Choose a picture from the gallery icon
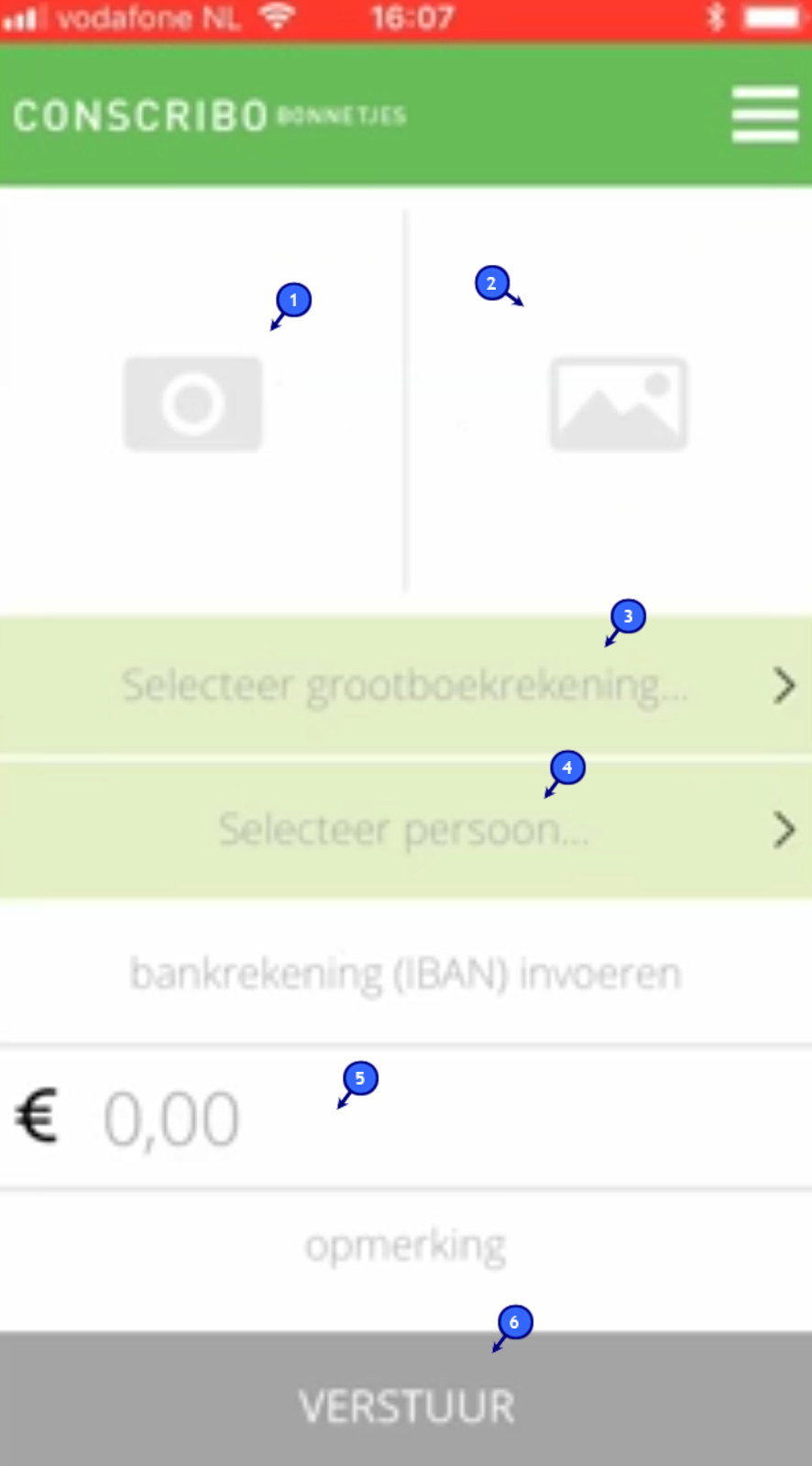The image size is (812, 1466). pos(618,403)
